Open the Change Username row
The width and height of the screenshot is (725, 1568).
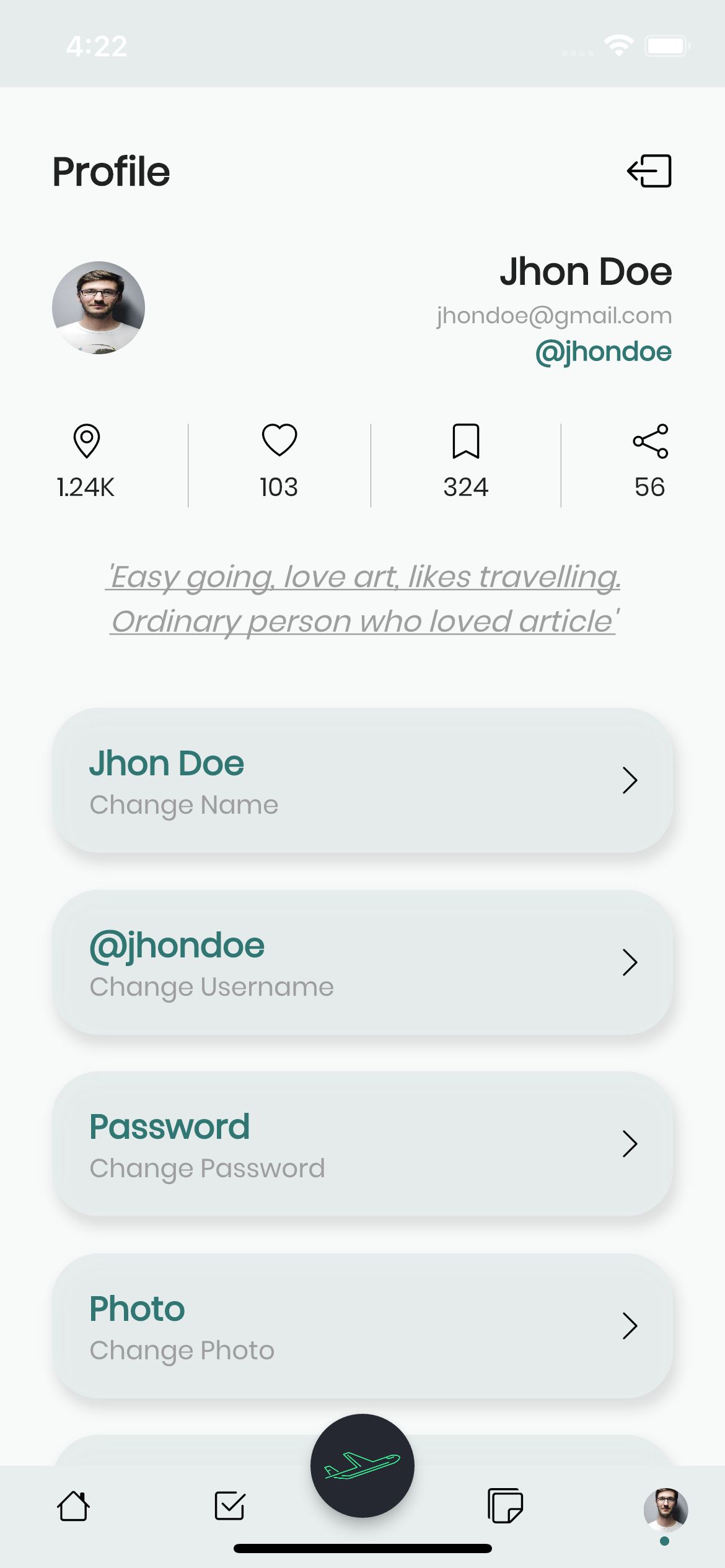(362, 962)
